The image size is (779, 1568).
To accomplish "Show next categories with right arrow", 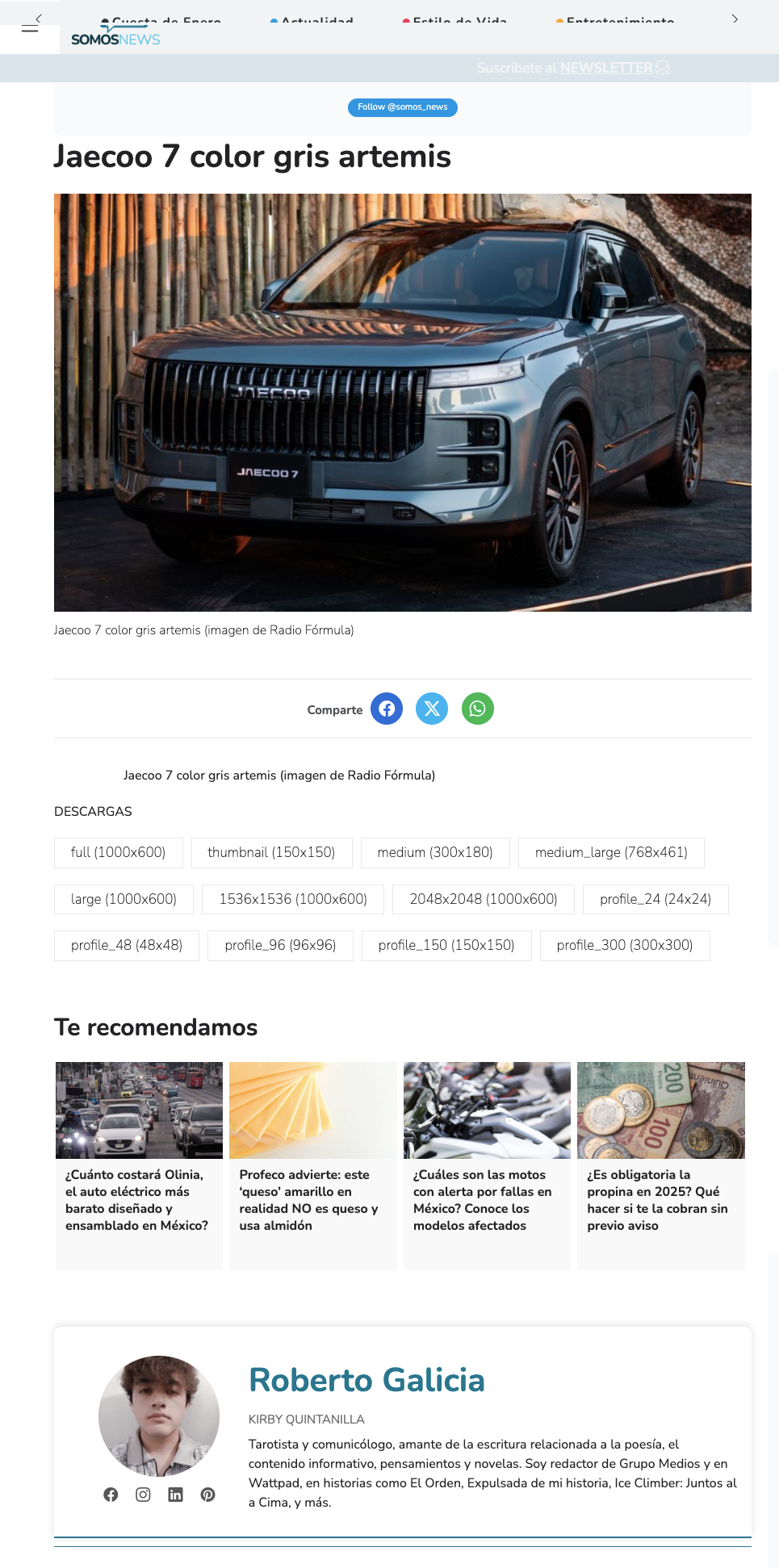I will (735, 19).
